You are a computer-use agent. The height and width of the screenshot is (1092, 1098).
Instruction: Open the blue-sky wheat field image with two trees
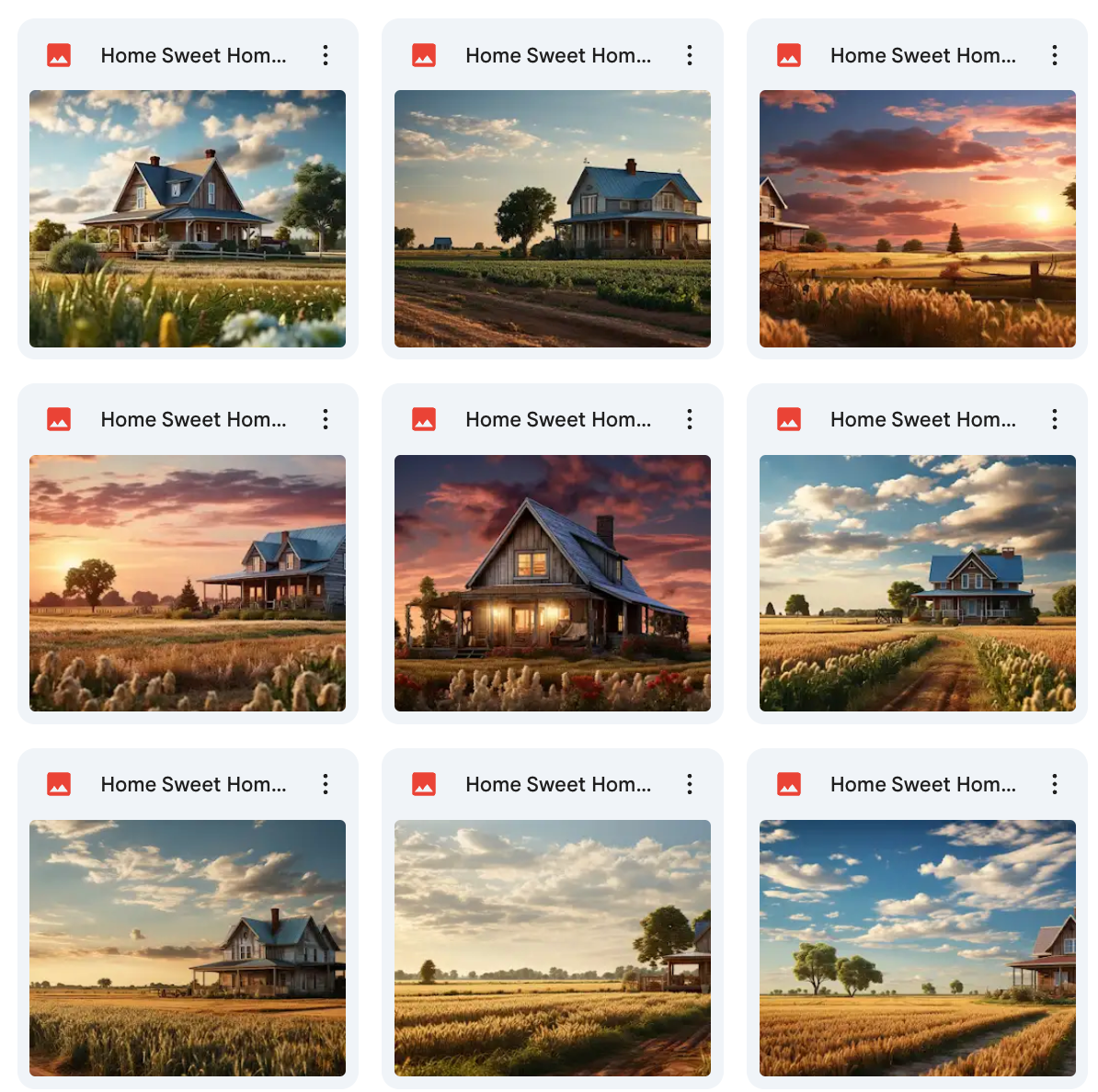(917, 948)
